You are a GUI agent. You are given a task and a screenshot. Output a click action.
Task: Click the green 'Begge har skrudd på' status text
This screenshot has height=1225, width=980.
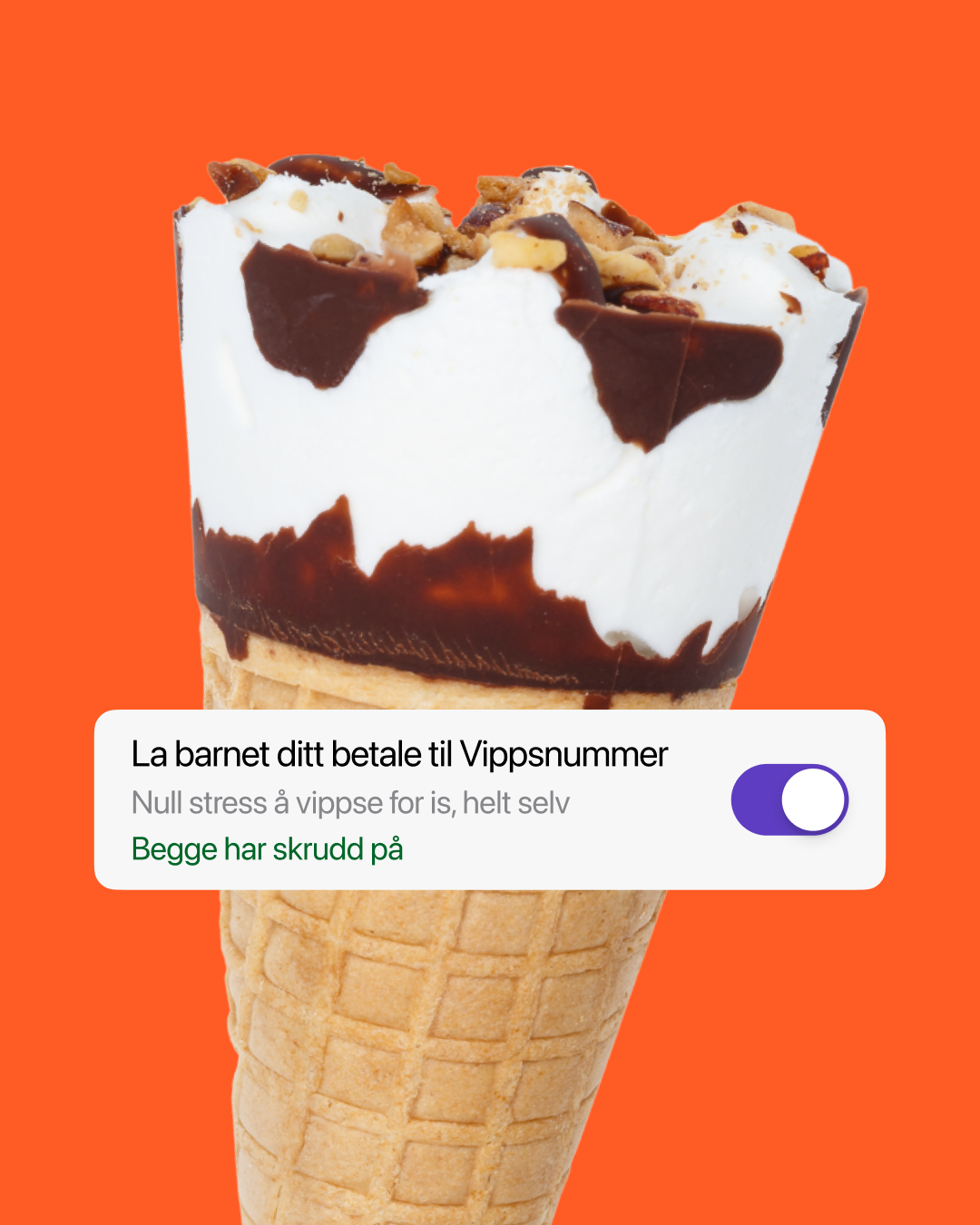click(269, 850)
